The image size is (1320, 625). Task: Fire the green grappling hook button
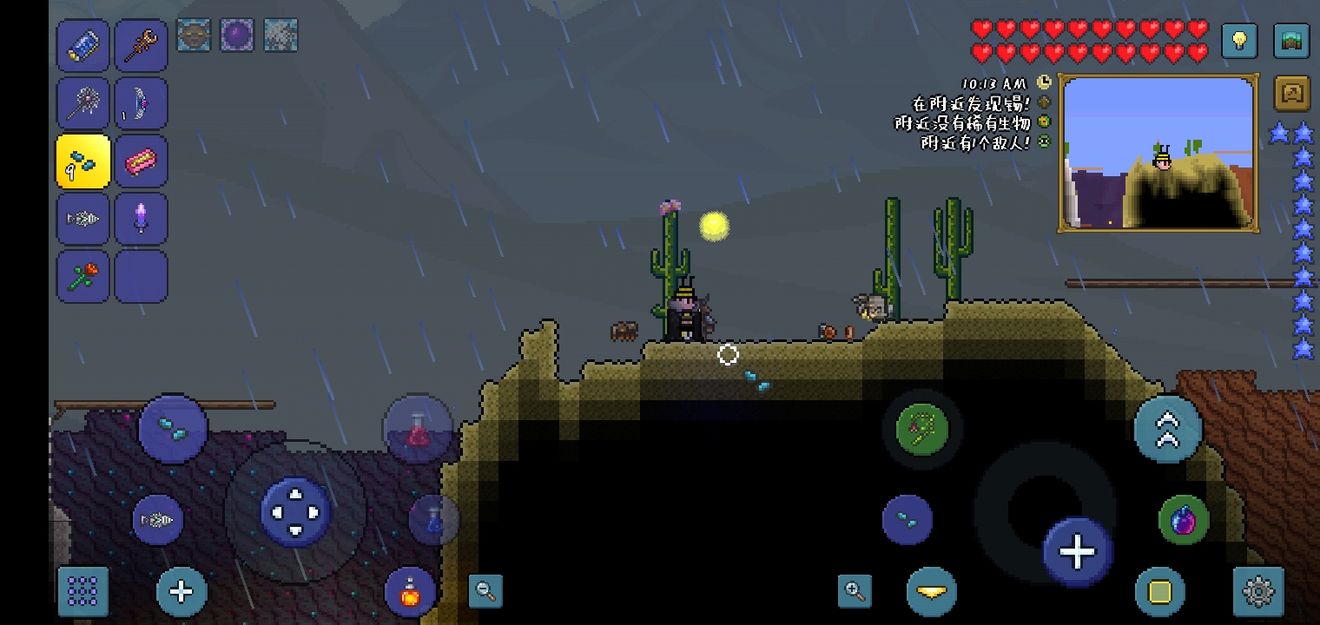tap(922, 430)
